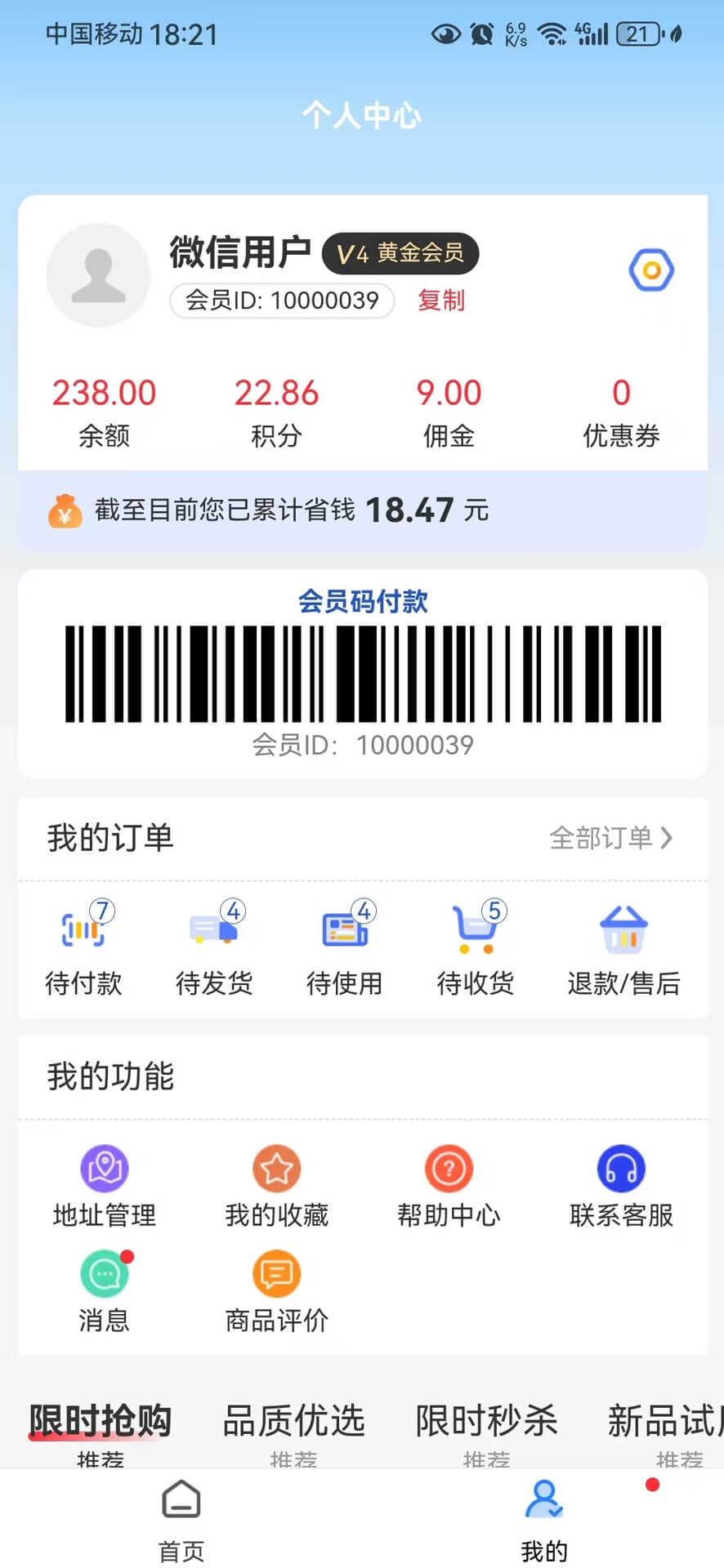Copy the member ID with 复制

pyautogui.click(x=440, y=301)
